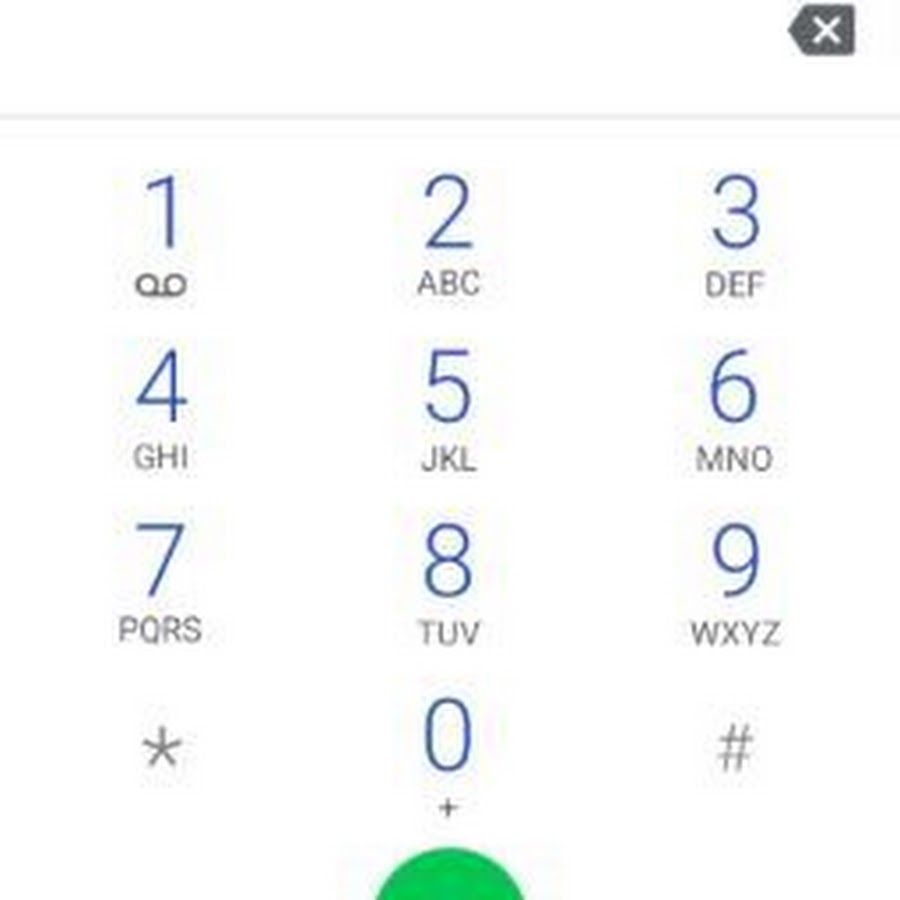
Task: Tap the 7 PQRS key
Action: tap(161, 582)
